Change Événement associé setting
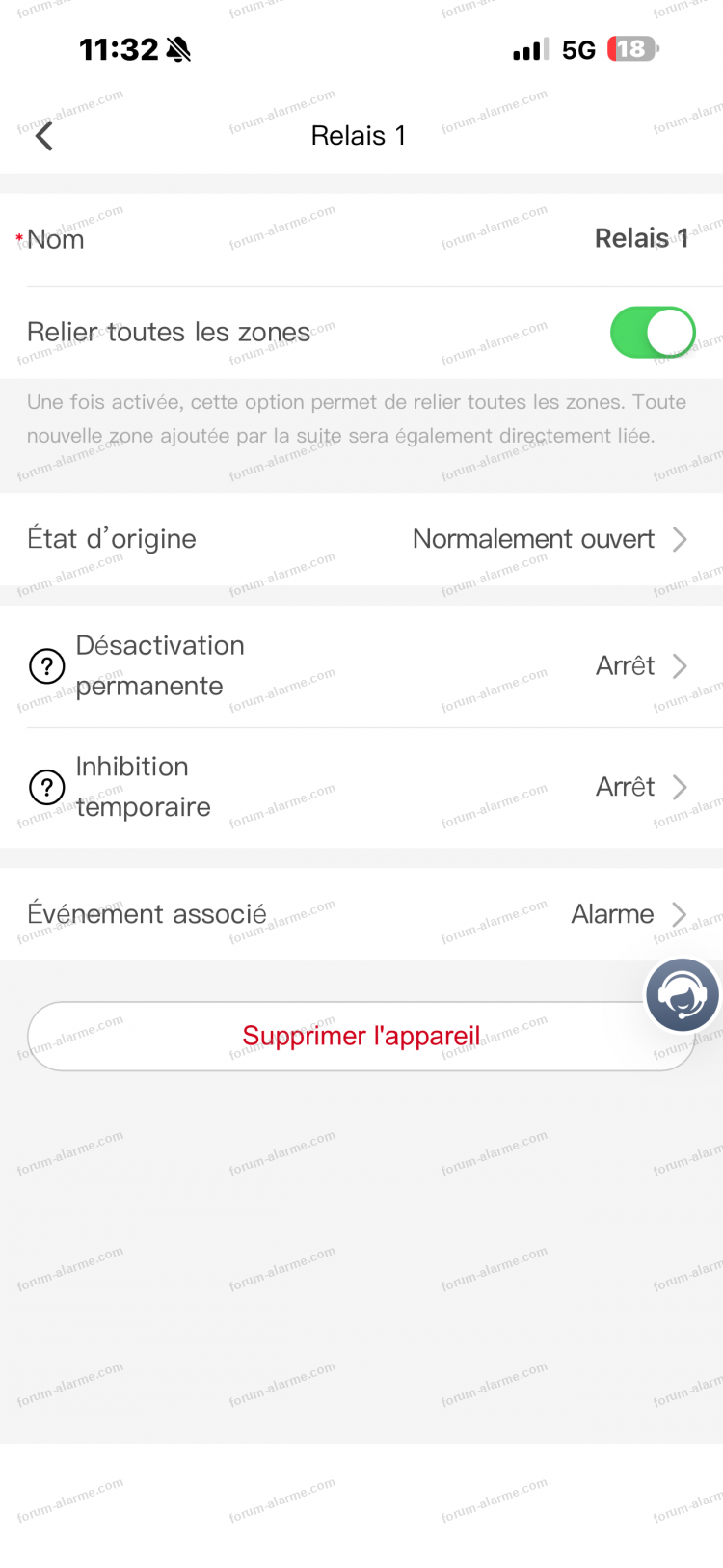723x1568 pixels. tap(628, 914)
